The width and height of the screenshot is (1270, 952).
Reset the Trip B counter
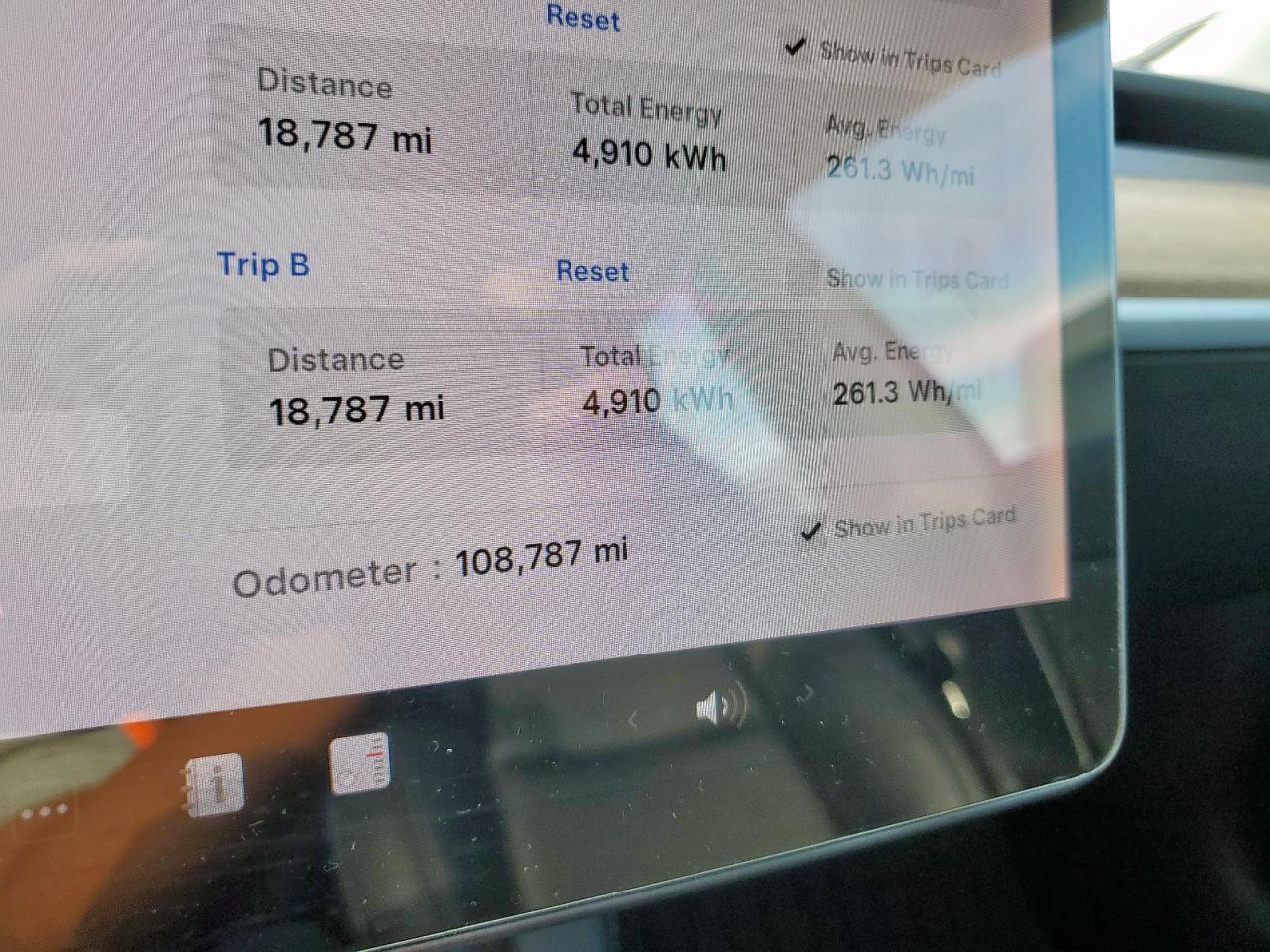592,271
